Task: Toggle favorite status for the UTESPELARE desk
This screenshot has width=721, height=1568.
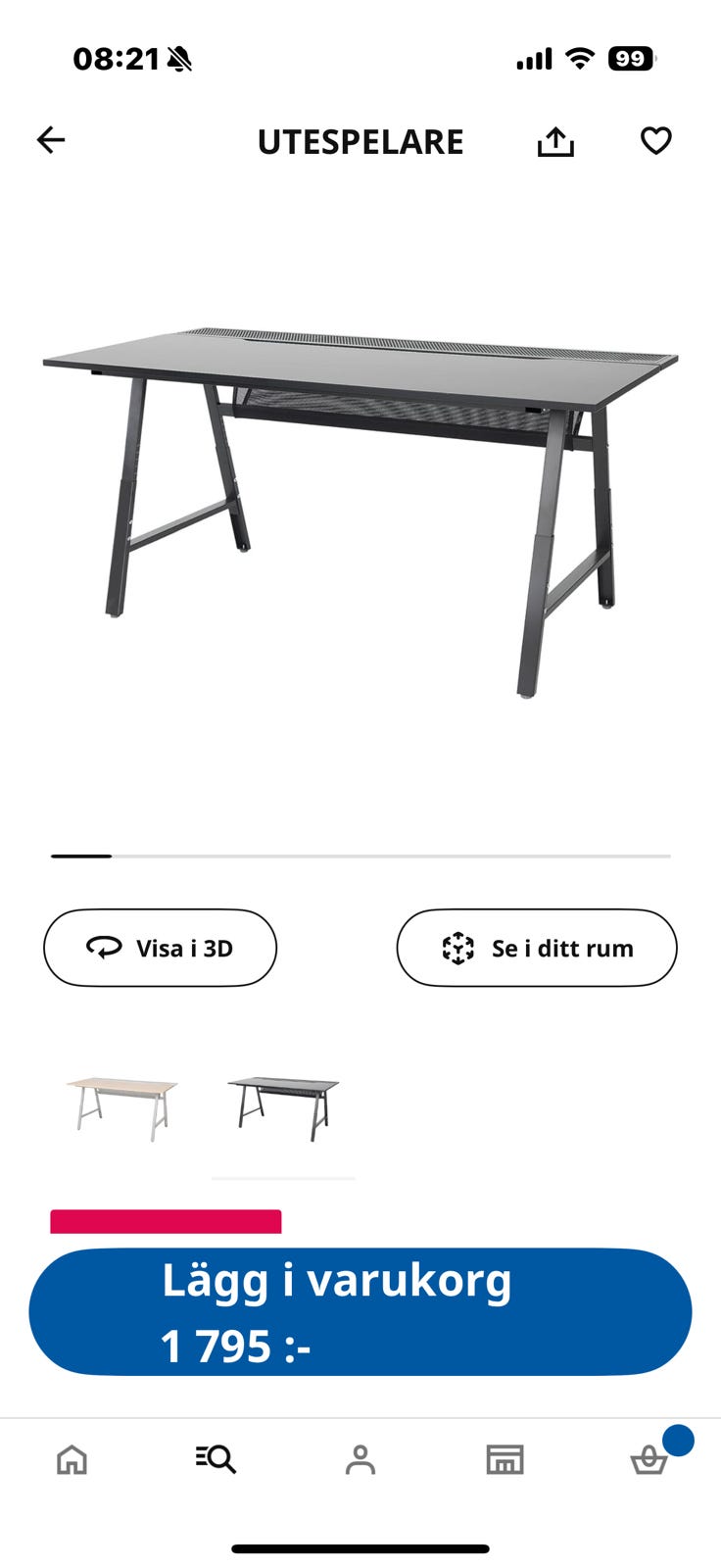Action: click(x=654, y=140)
